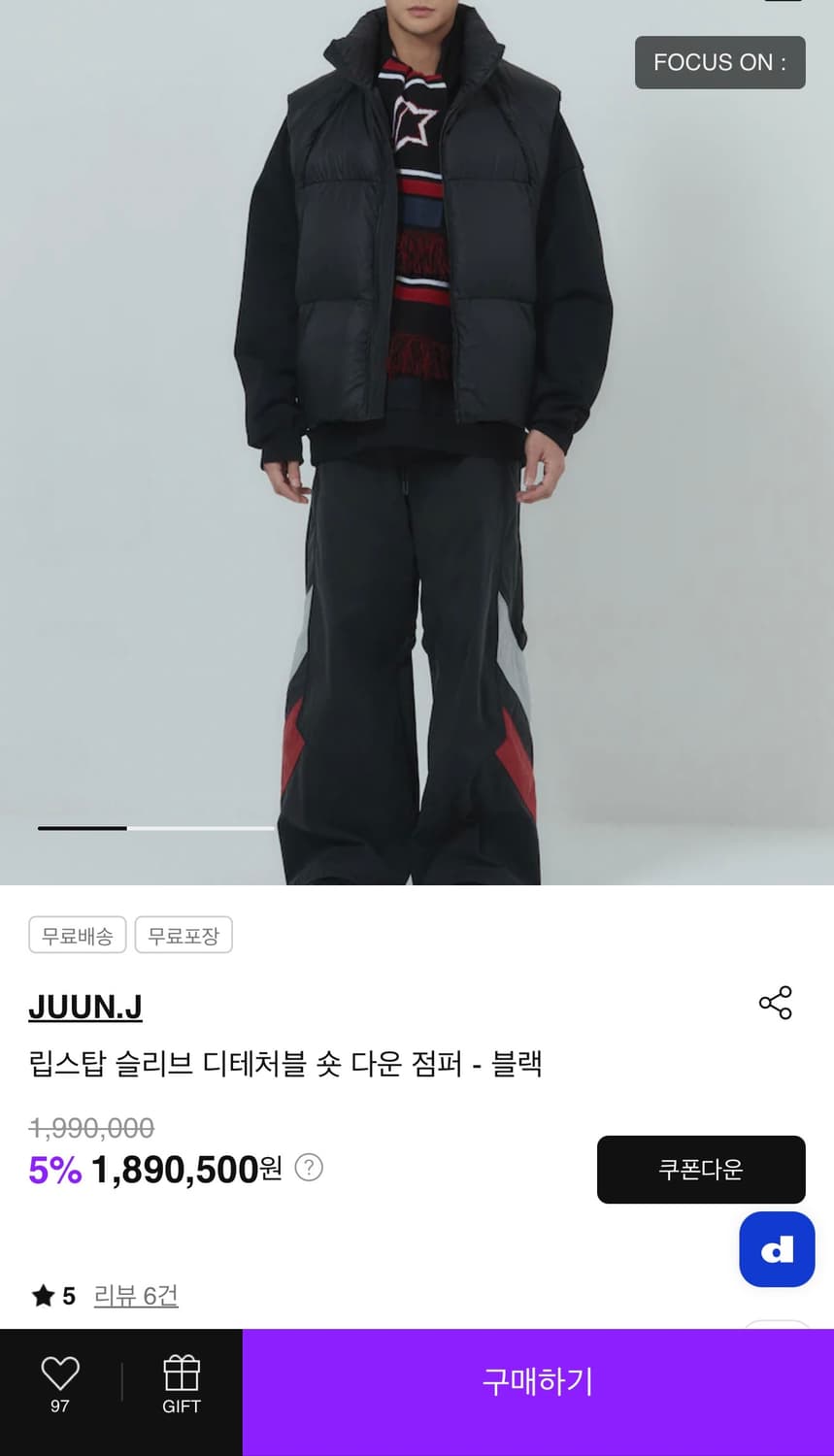Tap the 무료배송 free shipping badge

coord(77,935)
